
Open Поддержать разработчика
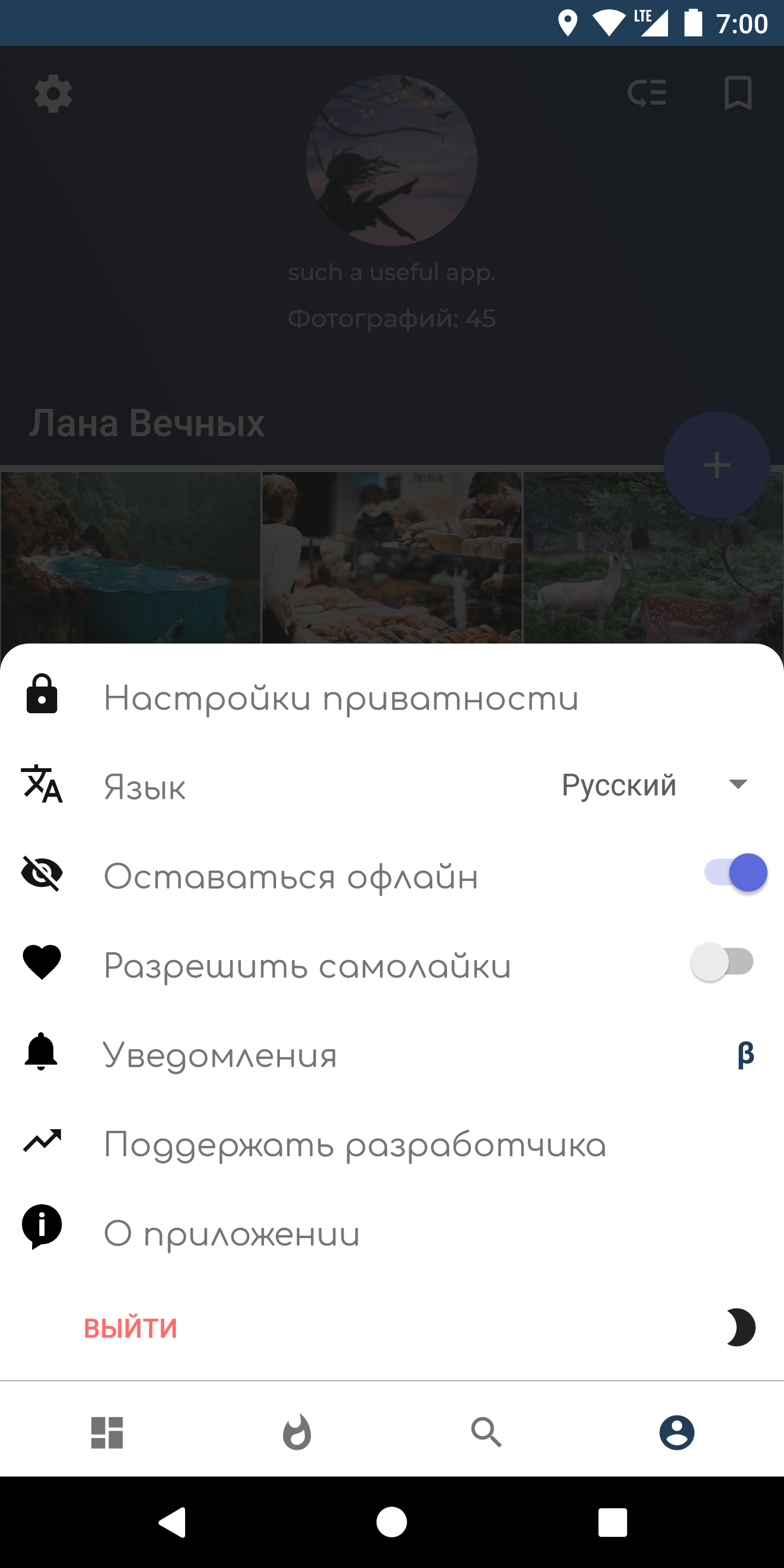392,1144
